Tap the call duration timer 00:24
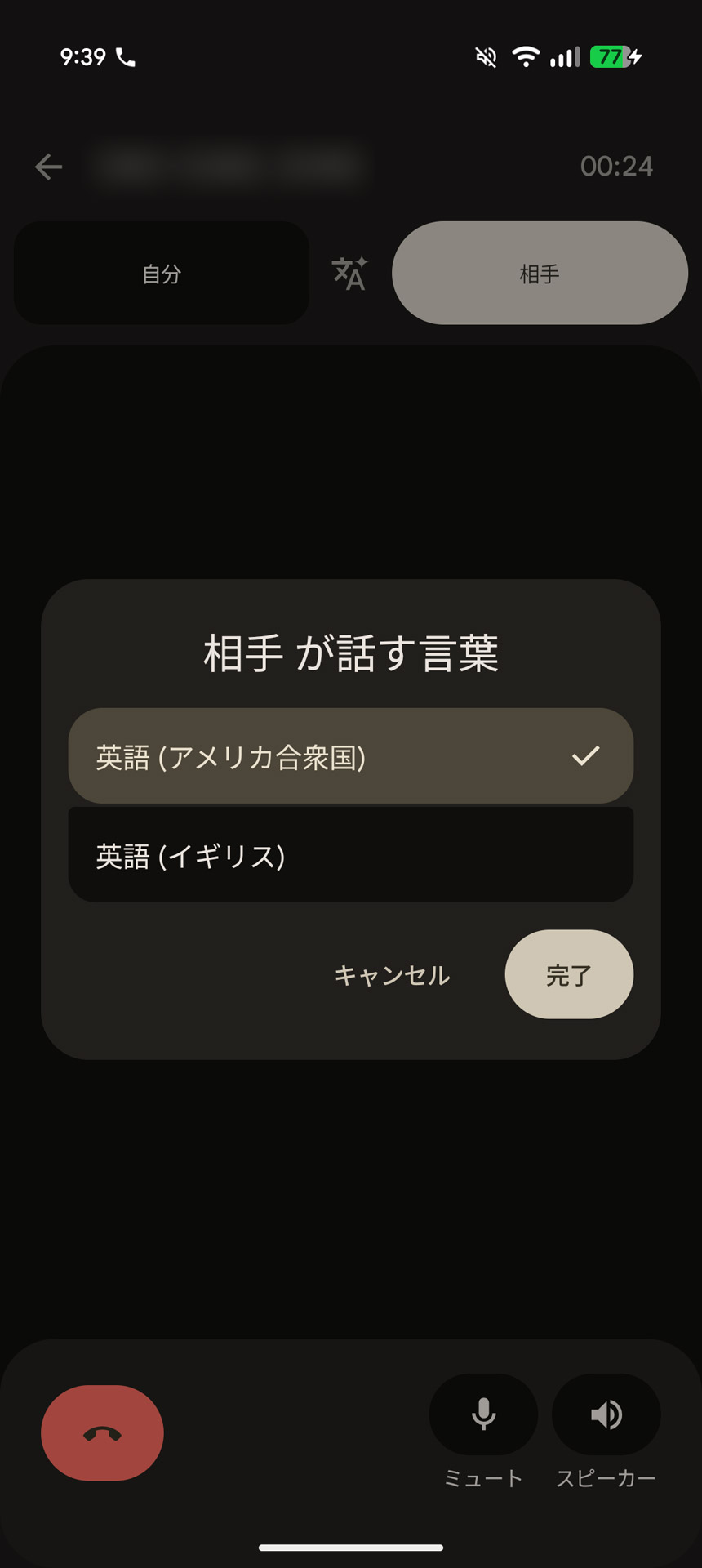The height and width of the screenshot is (1568, 702). 617,166
